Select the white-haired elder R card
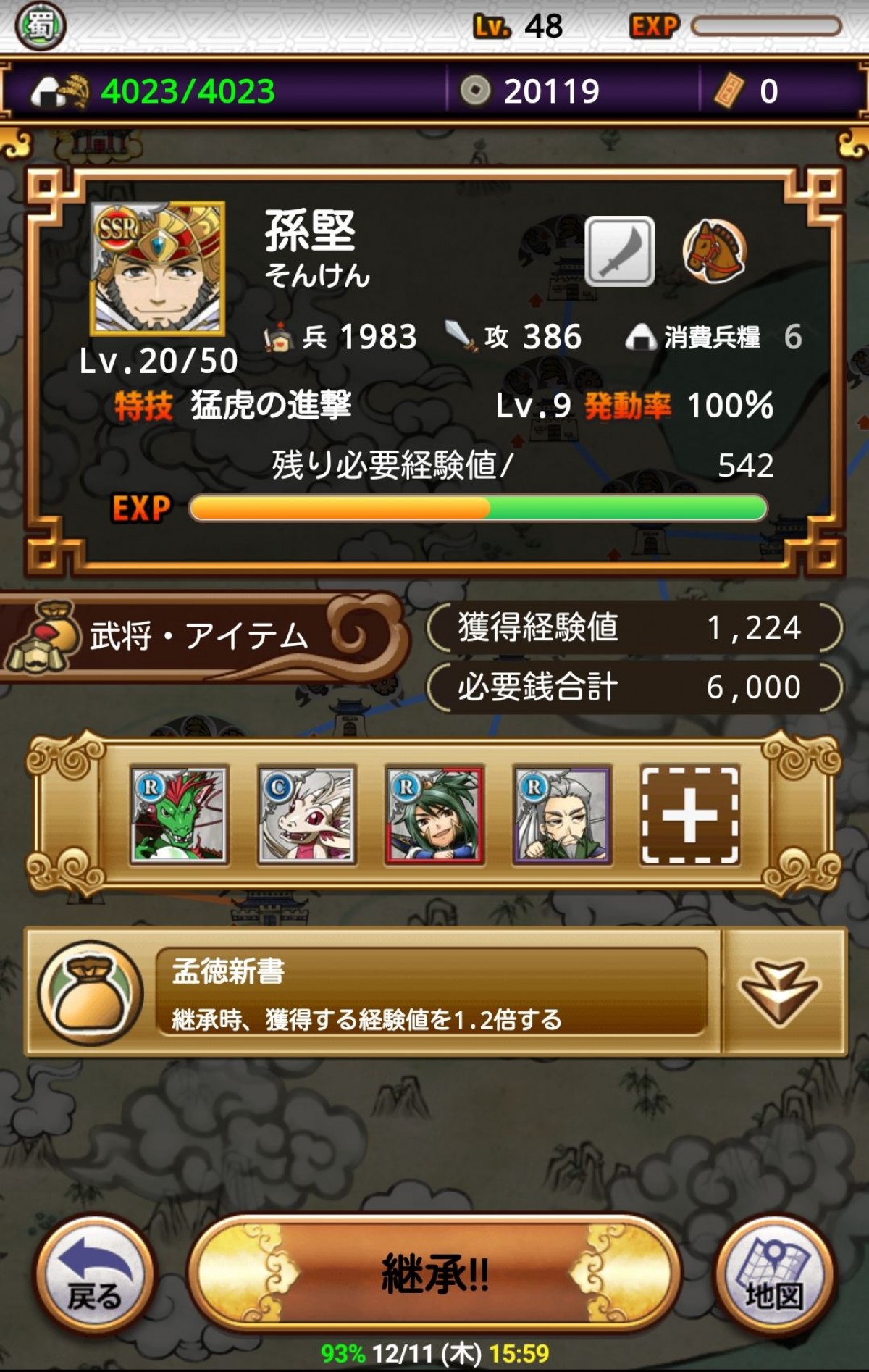 point(562,815)
